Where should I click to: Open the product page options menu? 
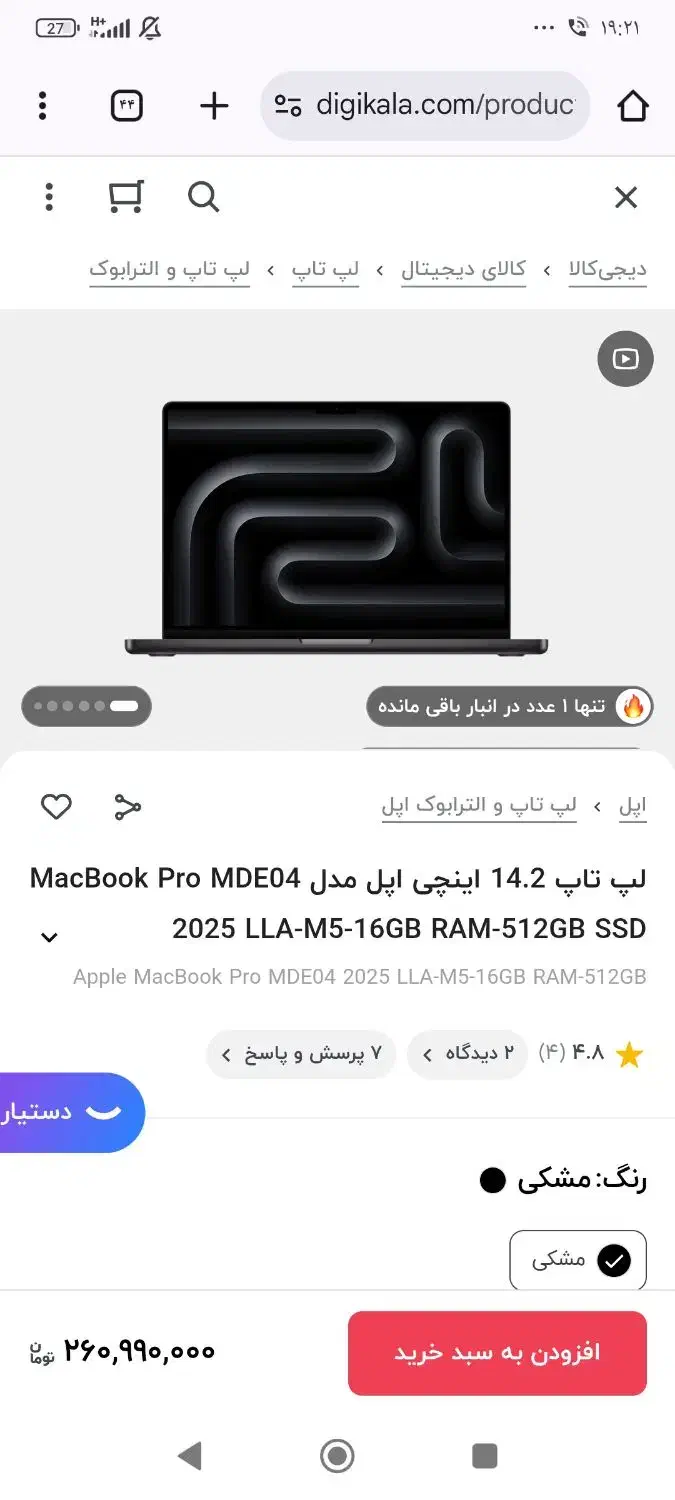point(48,197)
